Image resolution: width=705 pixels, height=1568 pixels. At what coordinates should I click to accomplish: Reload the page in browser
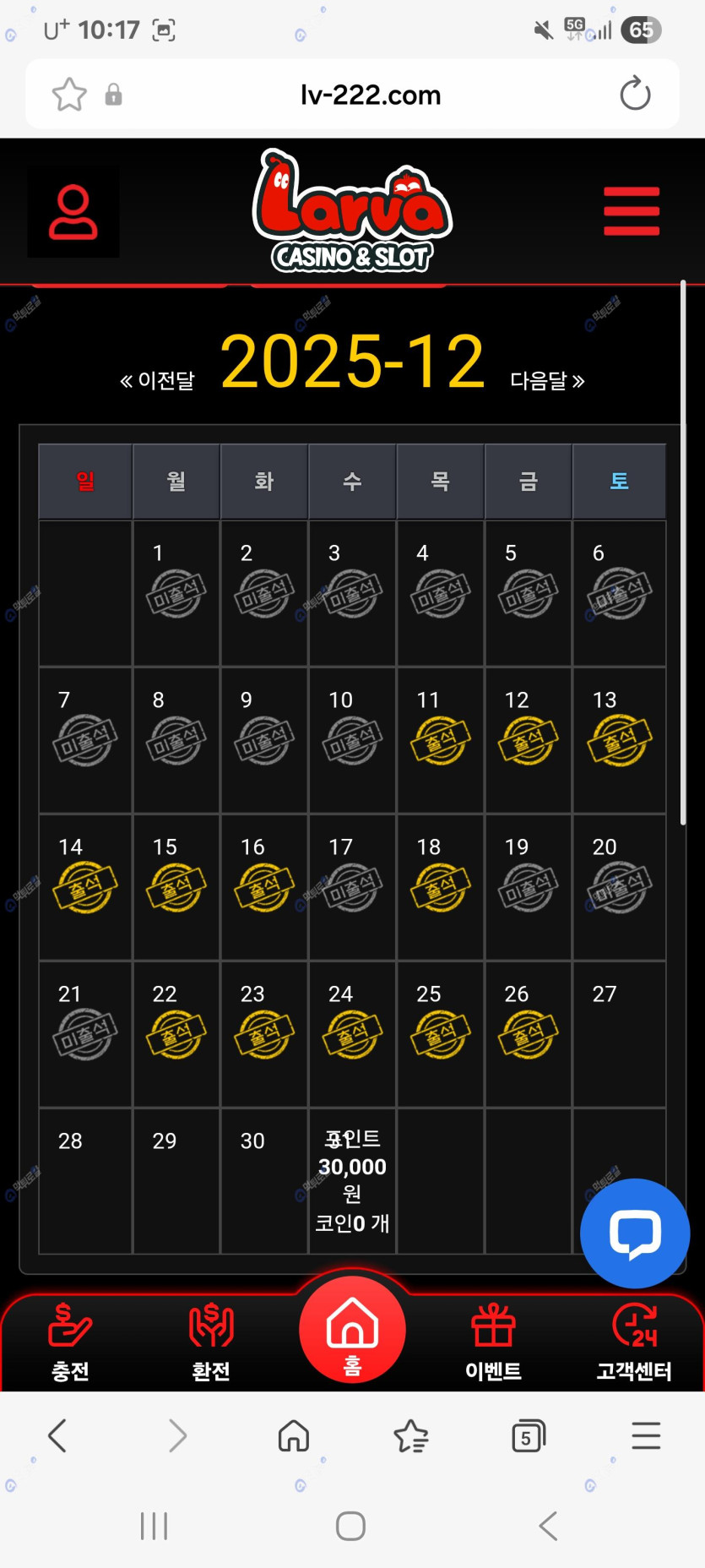point(635,94)
